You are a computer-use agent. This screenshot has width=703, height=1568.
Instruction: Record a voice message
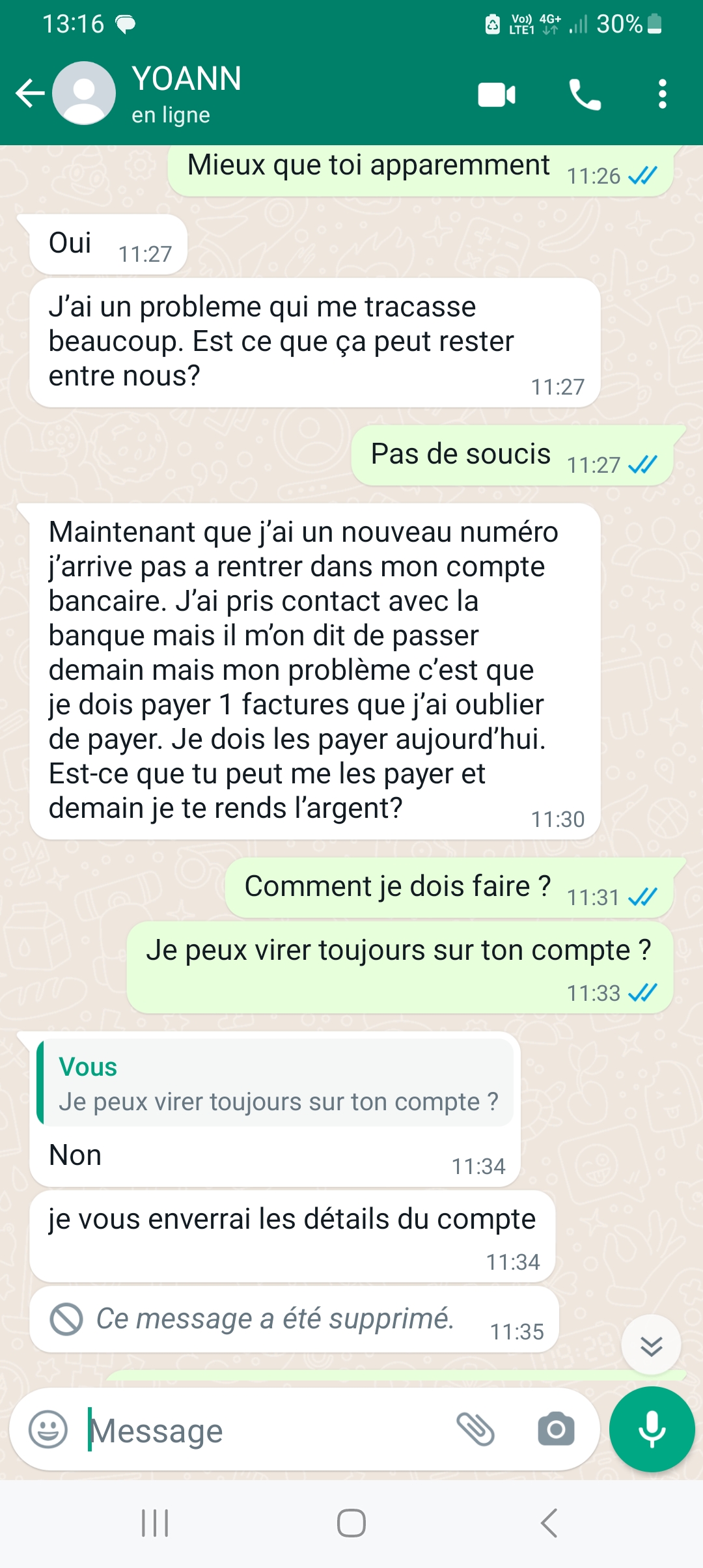652,1429
